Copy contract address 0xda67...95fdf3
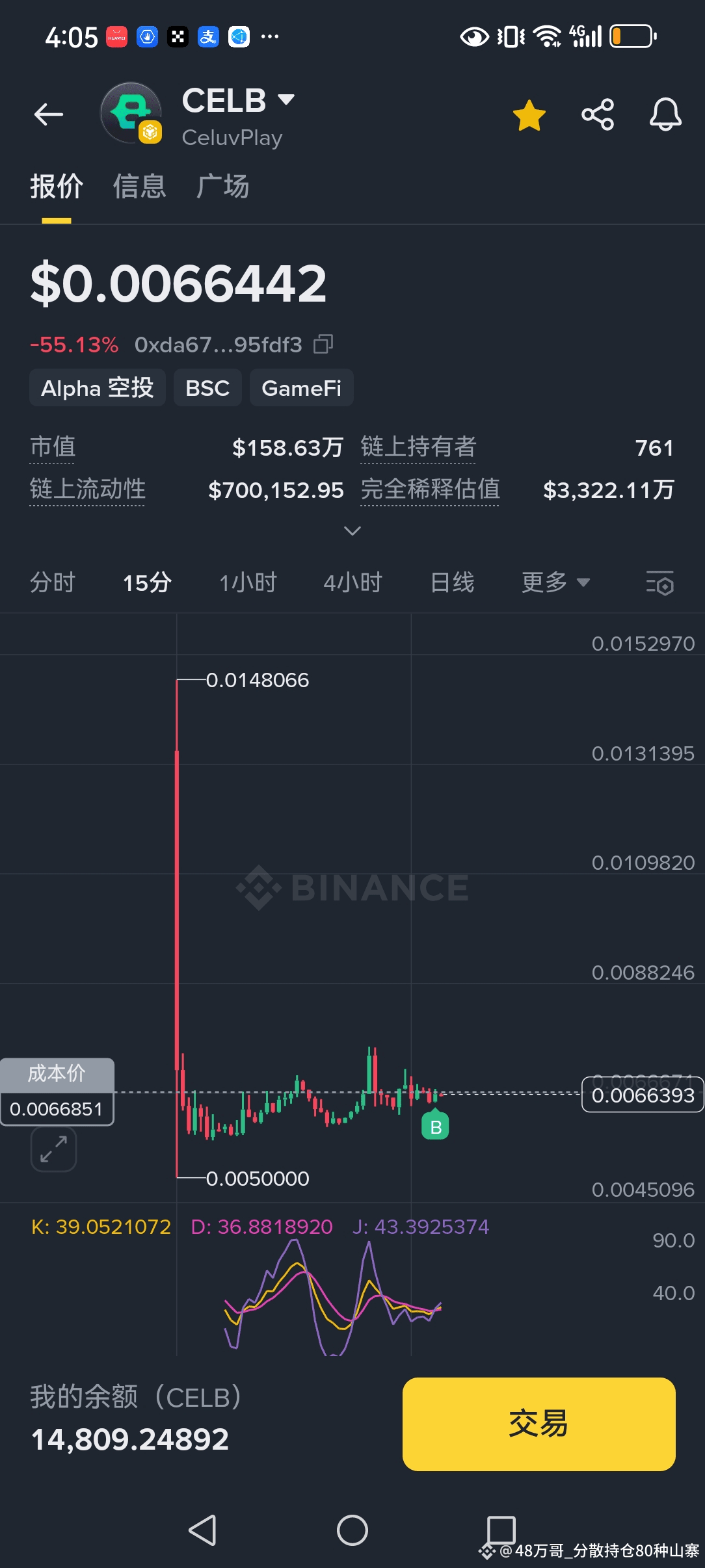The width and height of the screenshot is (705, 1568). pyautogui.click(x=323, y=344)
